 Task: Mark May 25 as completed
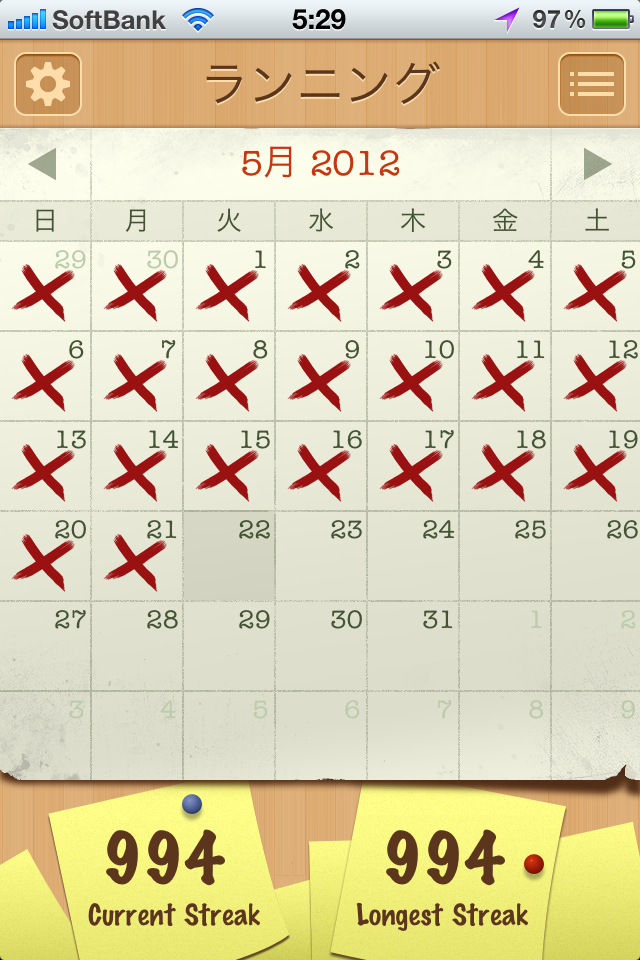(505, 557)
